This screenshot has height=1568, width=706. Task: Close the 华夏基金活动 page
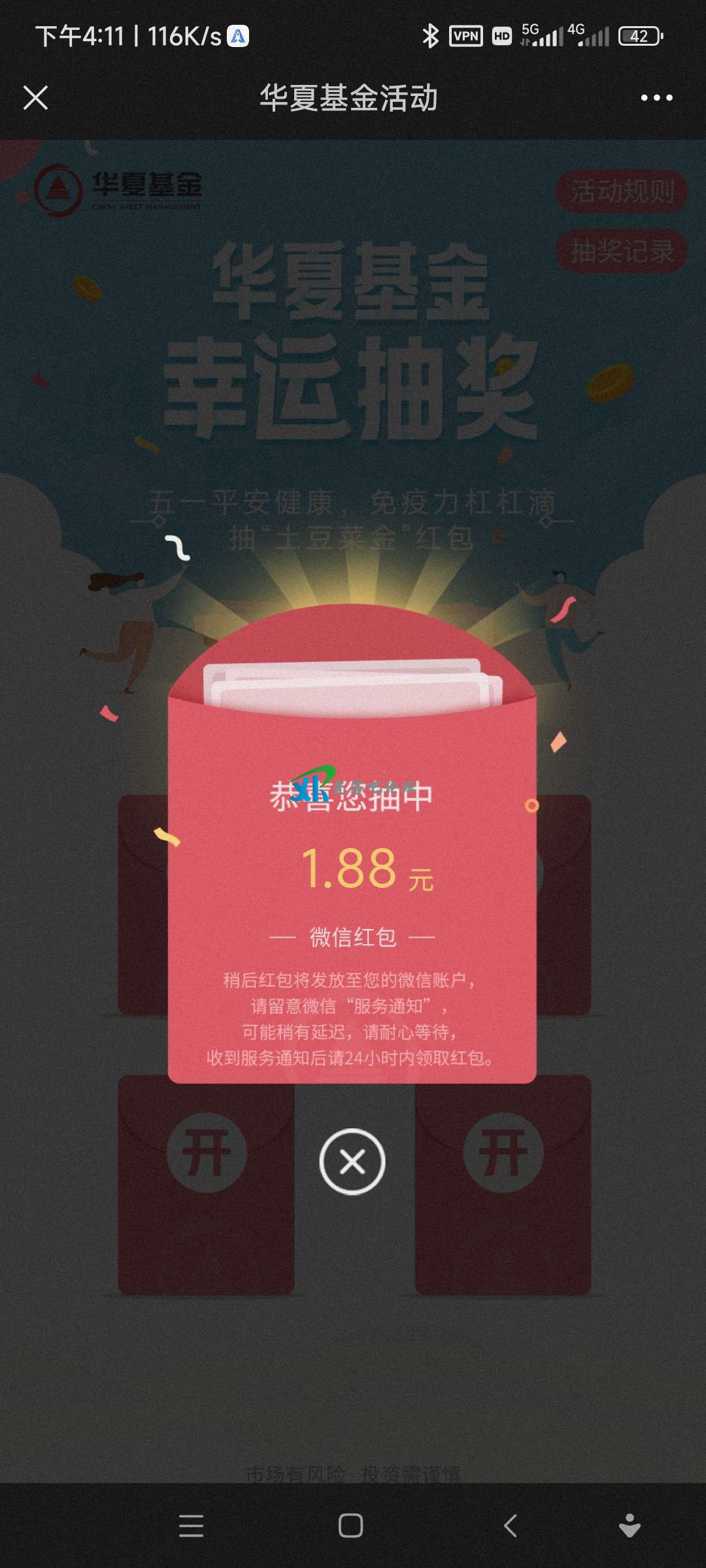tap(35, 98)
